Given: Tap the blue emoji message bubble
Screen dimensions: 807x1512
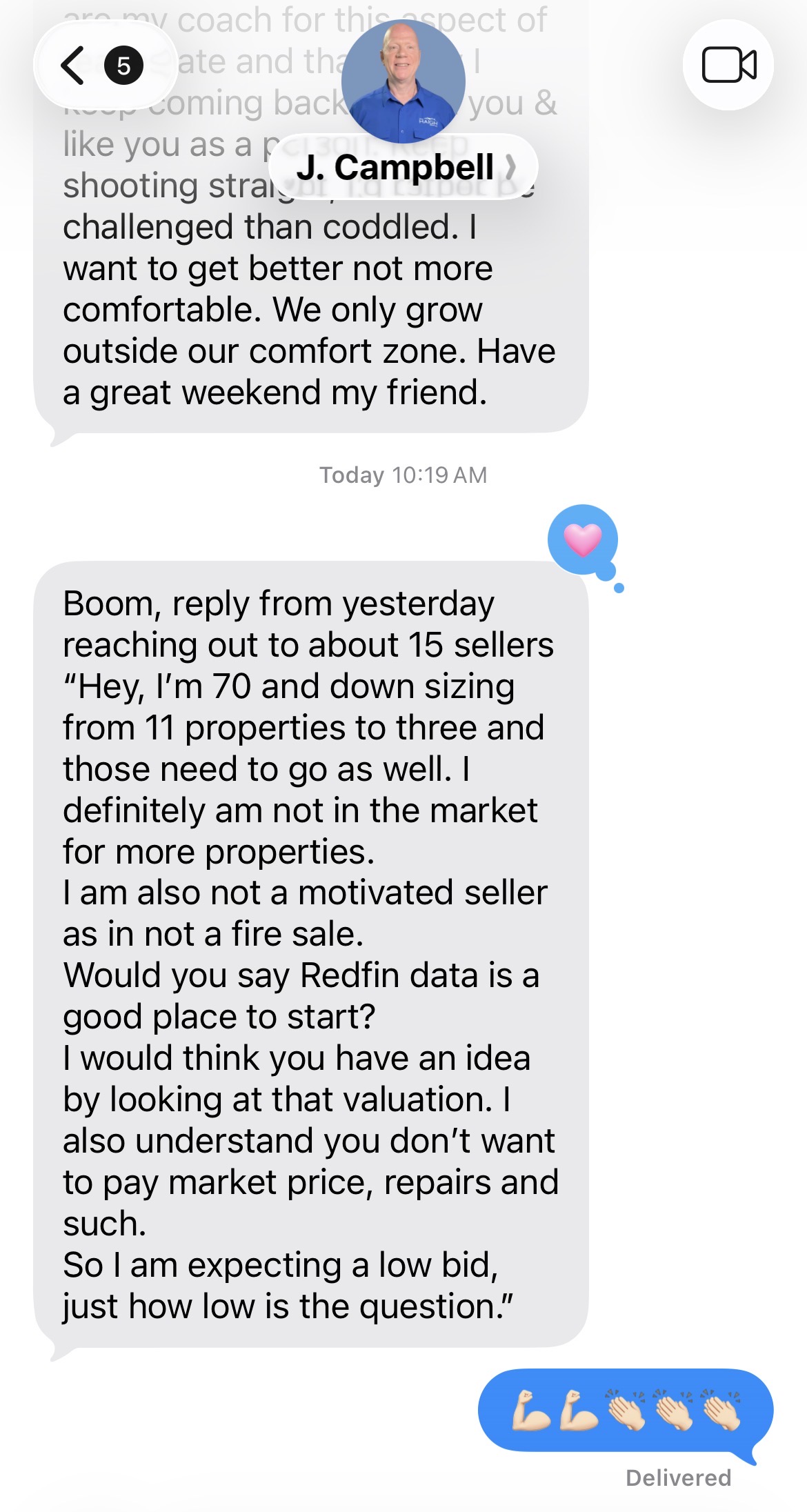Looking at the screenshot, I should click(624, 1411).
